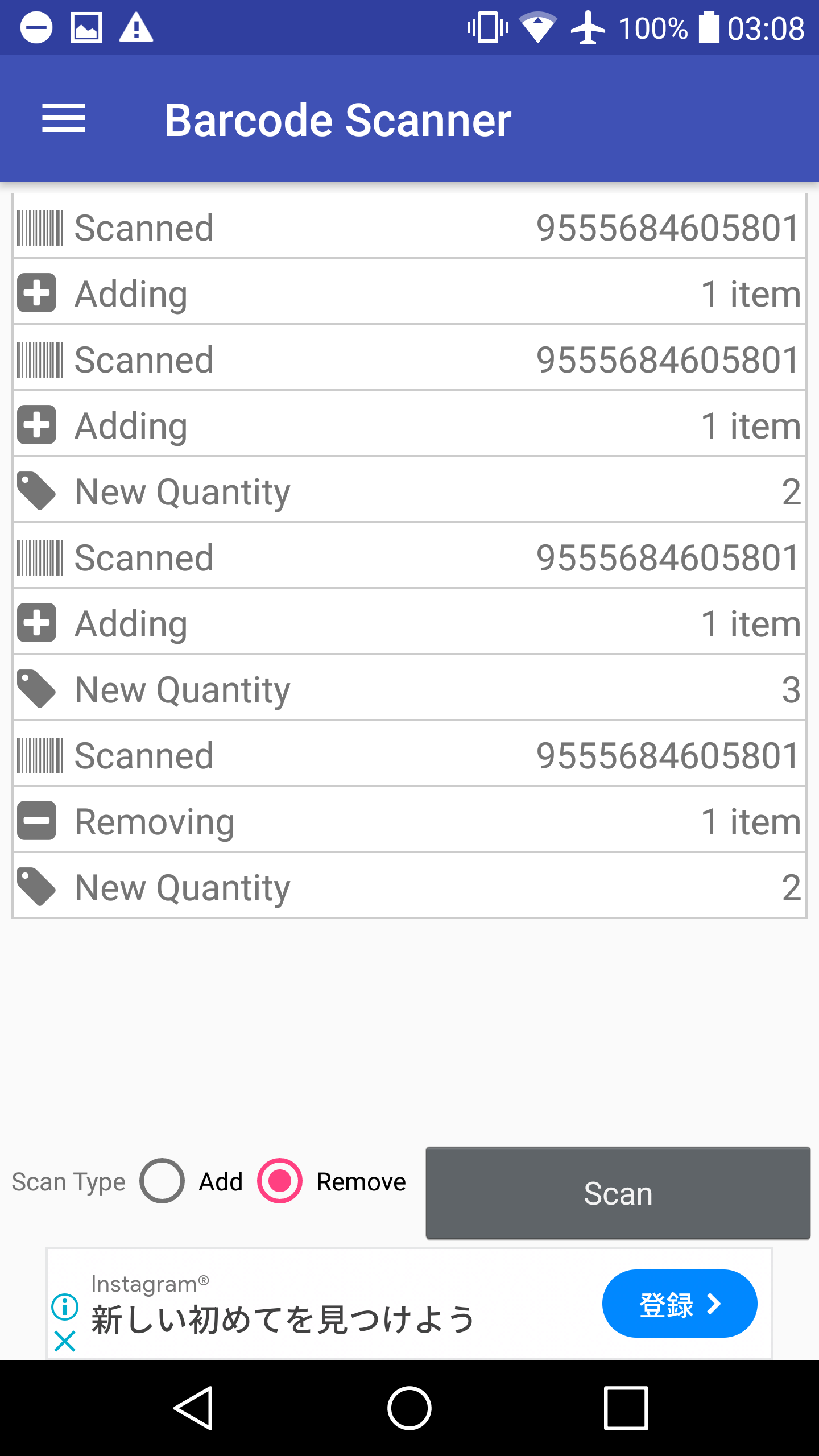819x1456 pixels.
Task: Click the plus icon next to the first Adding row
Action: (x=36, y=293)
